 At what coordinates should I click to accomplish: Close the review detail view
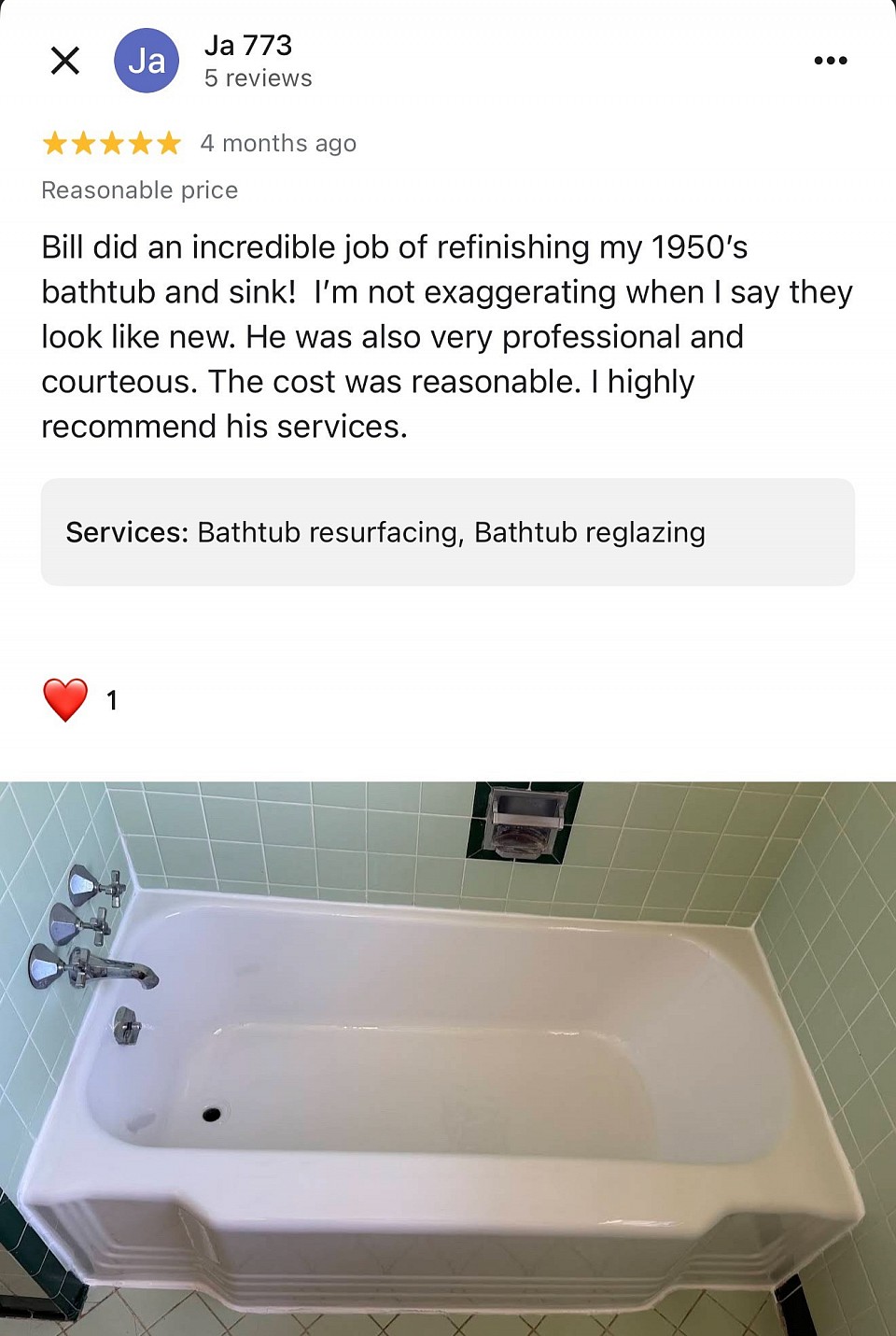tap(64, 61)
